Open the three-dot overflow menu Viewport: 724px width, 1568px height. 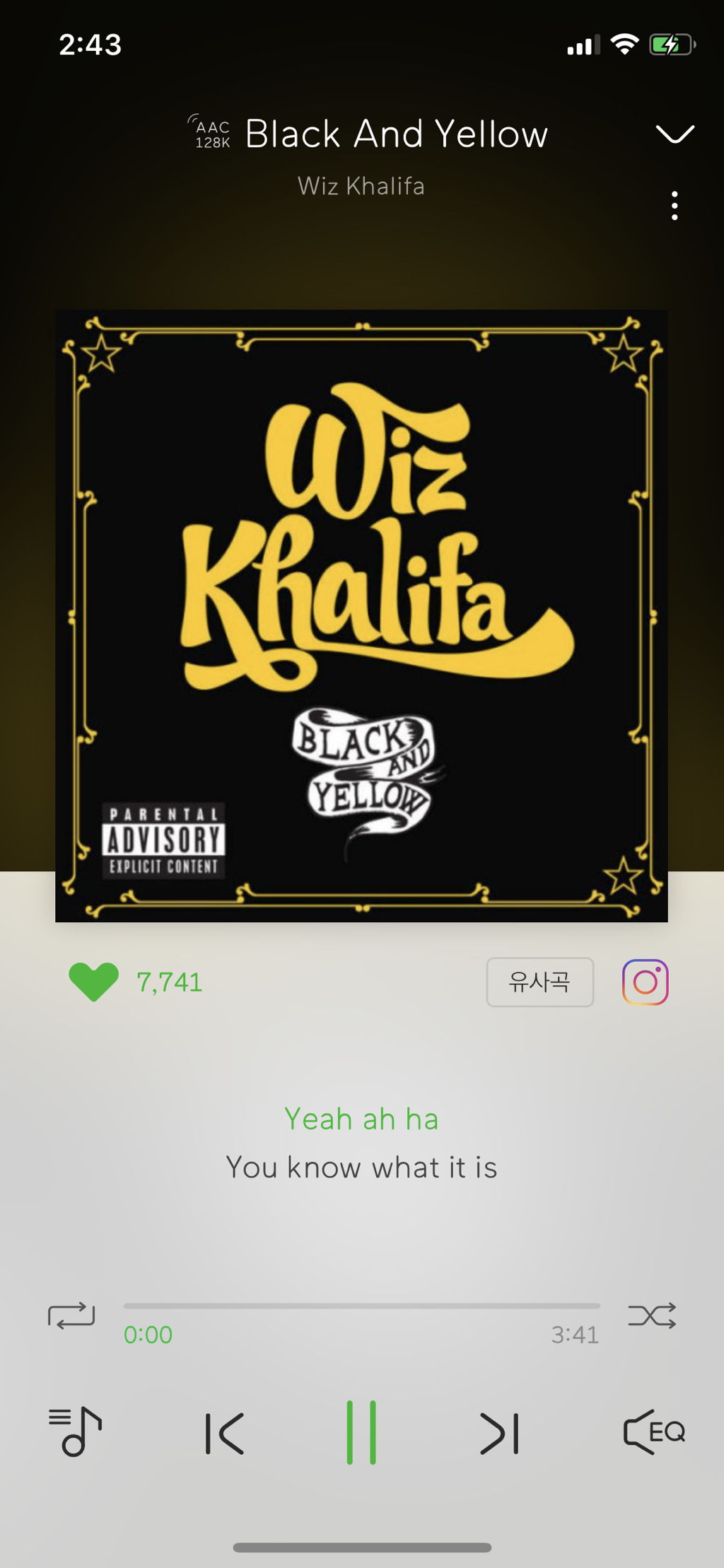(x=675, y=206)
